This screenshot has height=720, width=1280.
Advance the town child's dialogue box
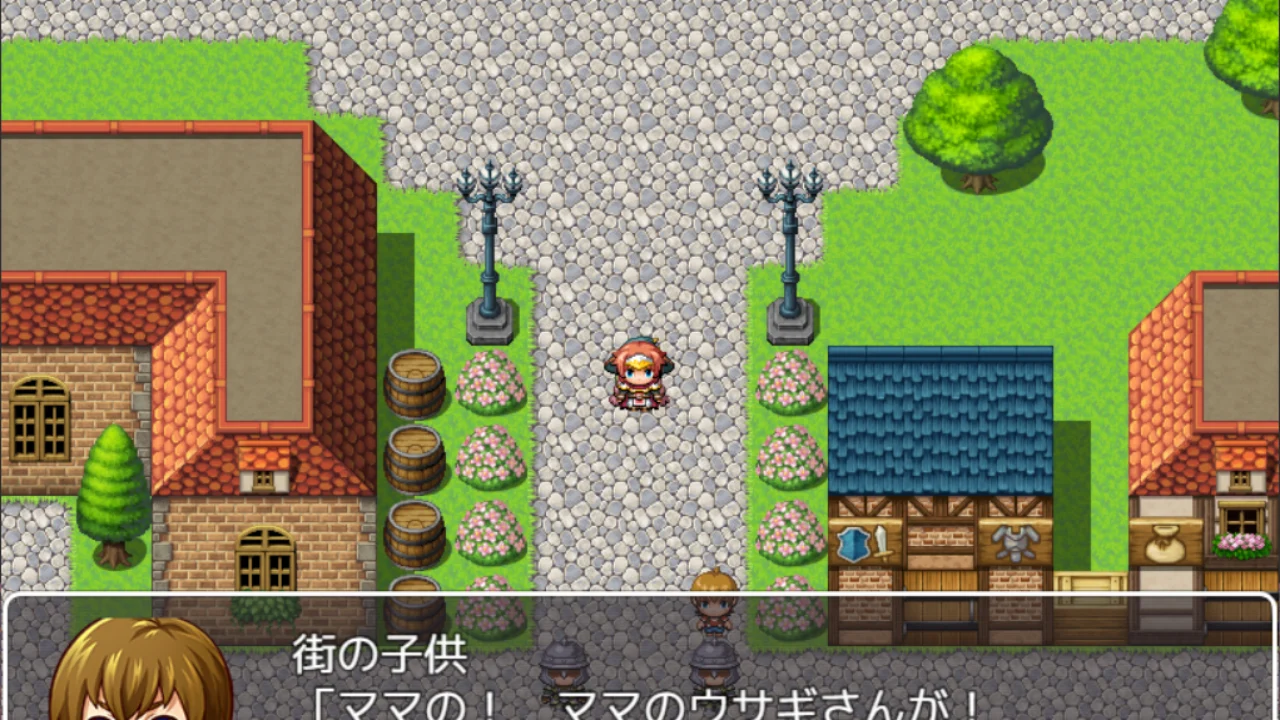640,657
